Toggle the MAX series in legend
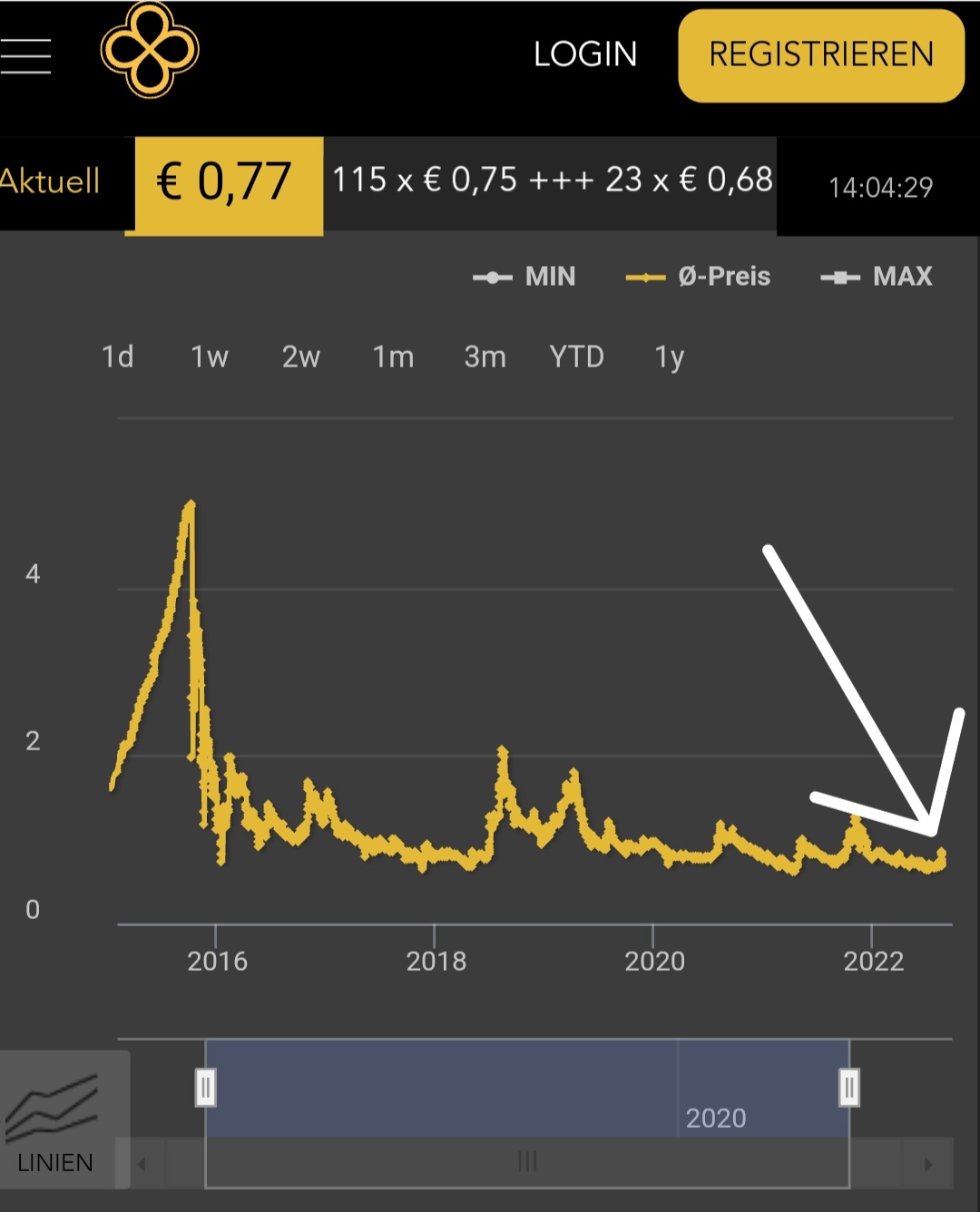The height and width of the screenshot is (1212, 980). [x=877, y=277]
